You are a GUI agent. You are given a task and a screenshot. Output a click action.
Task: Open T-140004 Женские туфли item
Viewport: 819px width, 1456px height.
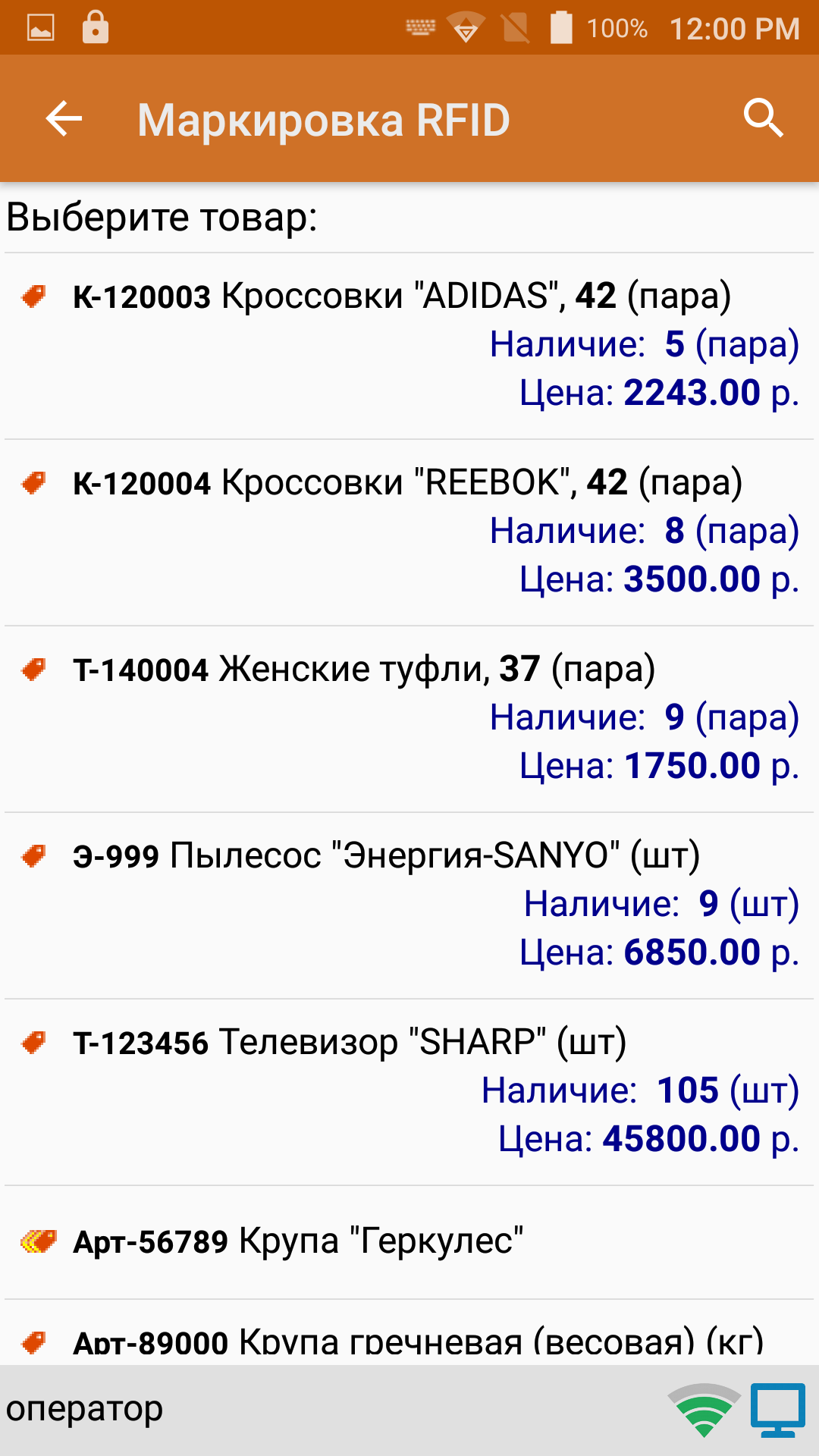tap(409, 719)
